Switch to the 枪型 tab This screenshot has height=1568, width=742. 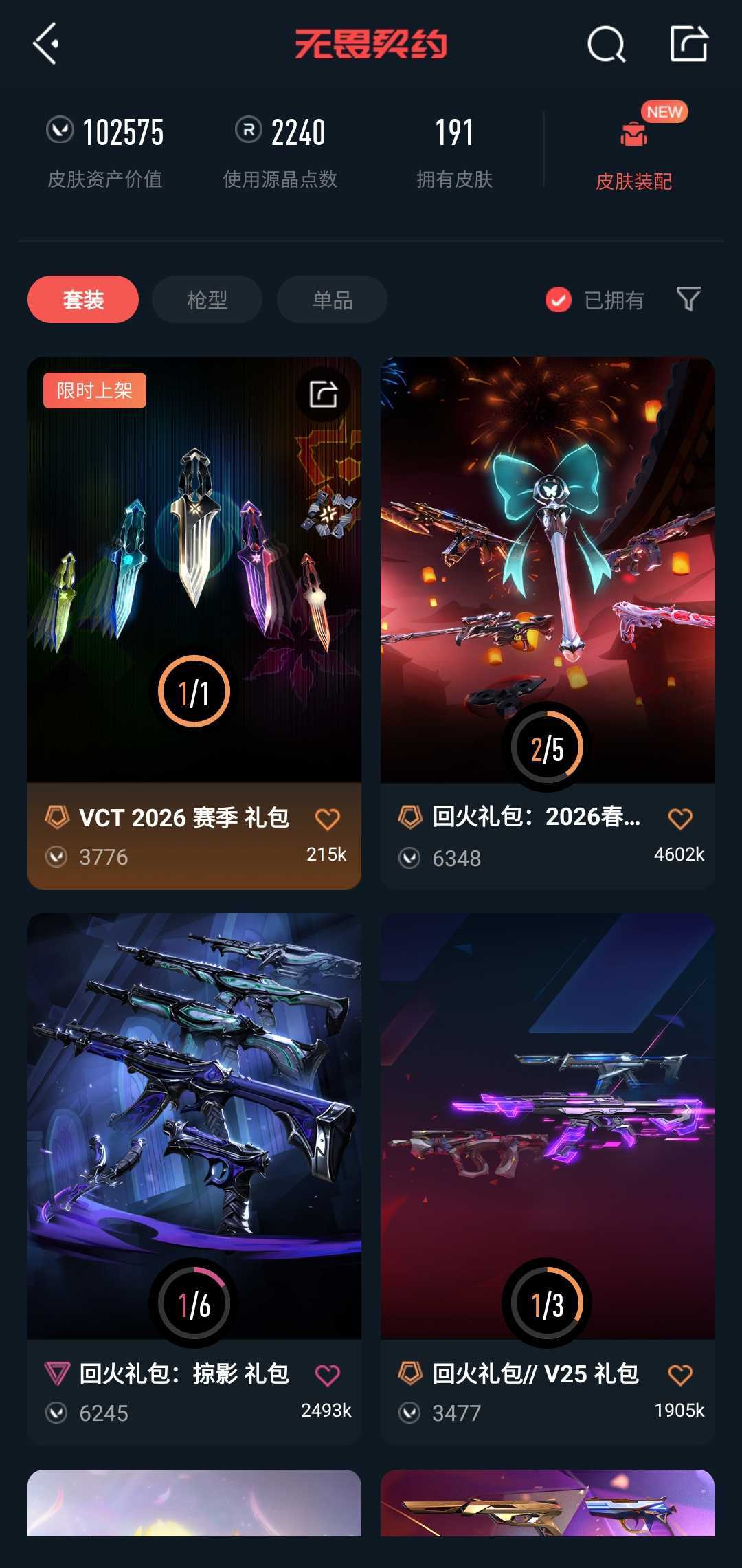[207, 300]
